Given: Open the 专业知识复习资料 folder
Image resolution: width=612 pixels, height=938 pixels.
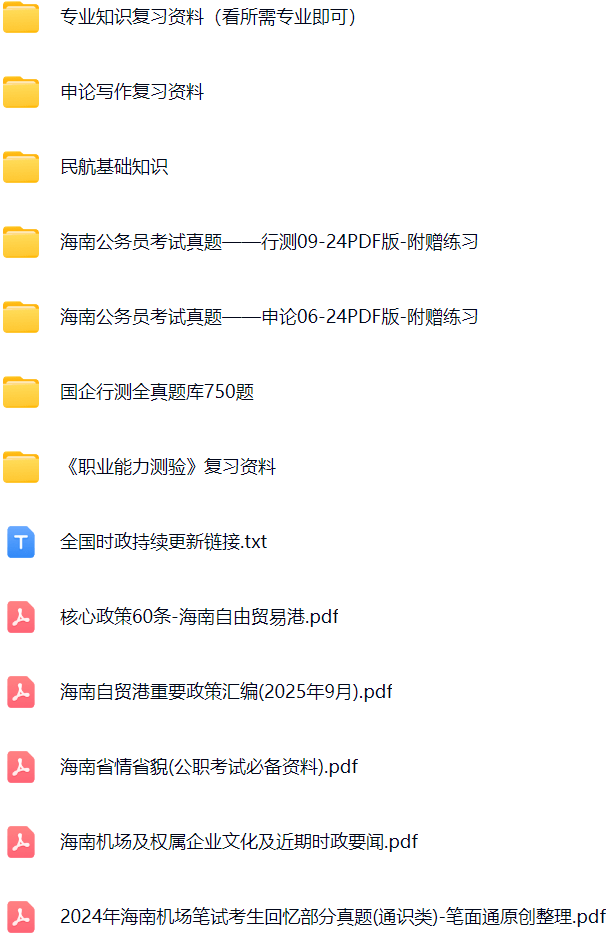Looking at the screenshot, I should tap(208, 17).
